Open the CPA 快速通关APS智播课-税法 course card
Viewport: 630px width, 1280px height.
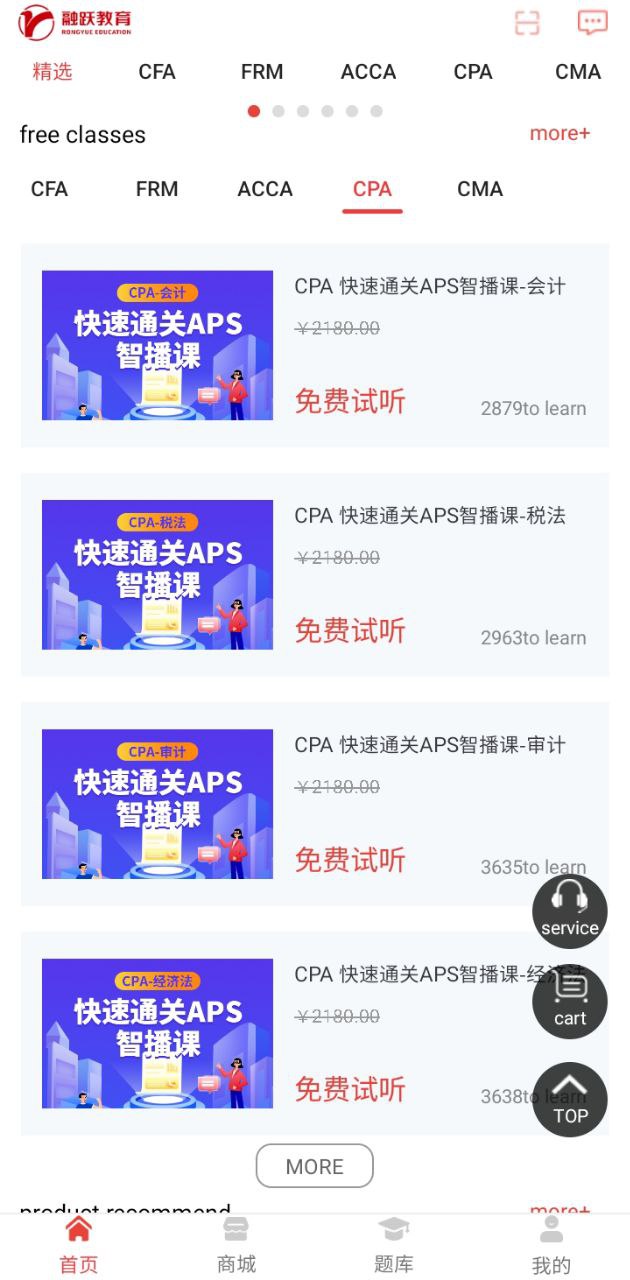(315, 575)
